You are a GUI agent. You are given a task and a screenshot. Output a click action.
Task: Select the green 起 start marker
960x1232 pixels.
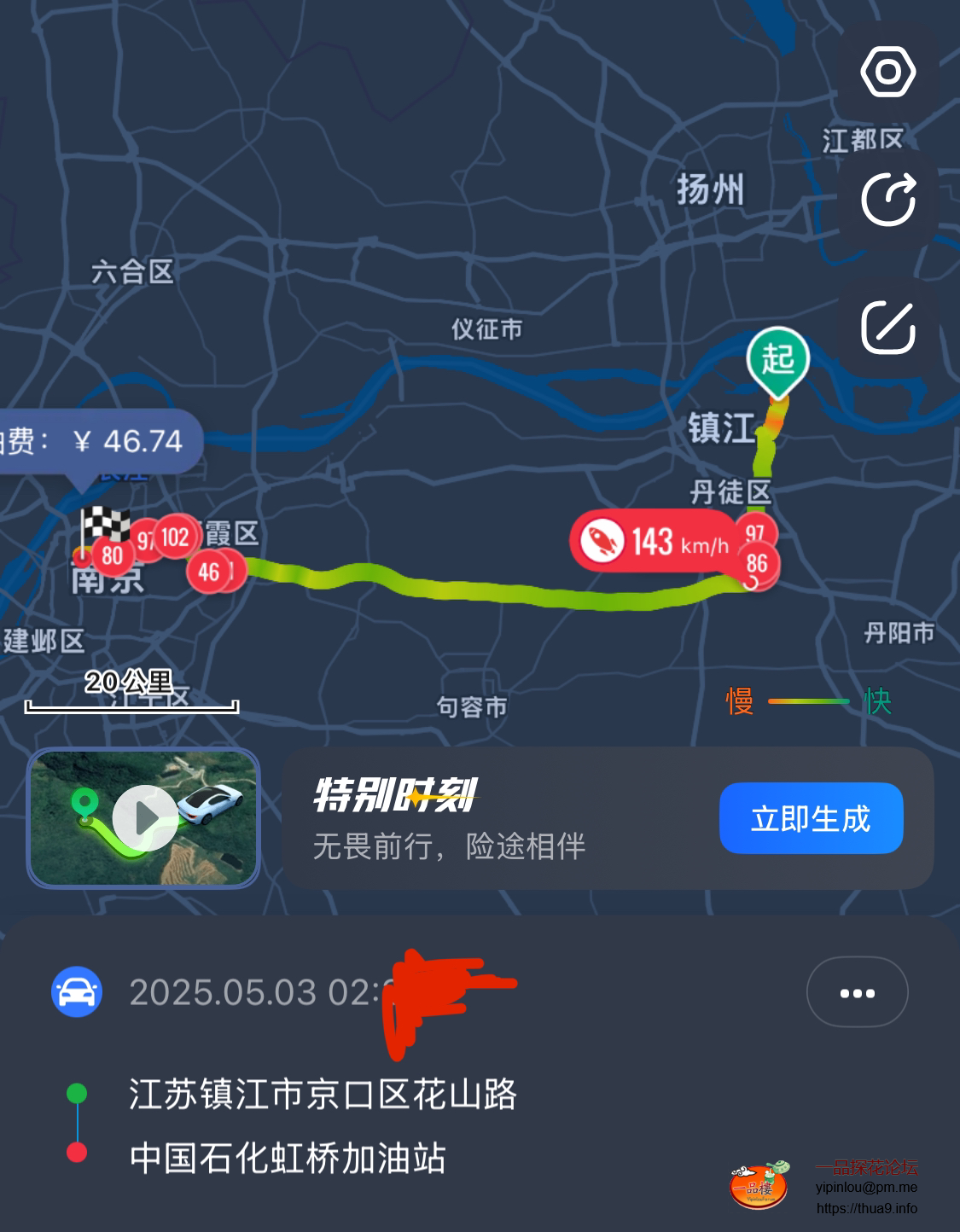tap(778, 359)
